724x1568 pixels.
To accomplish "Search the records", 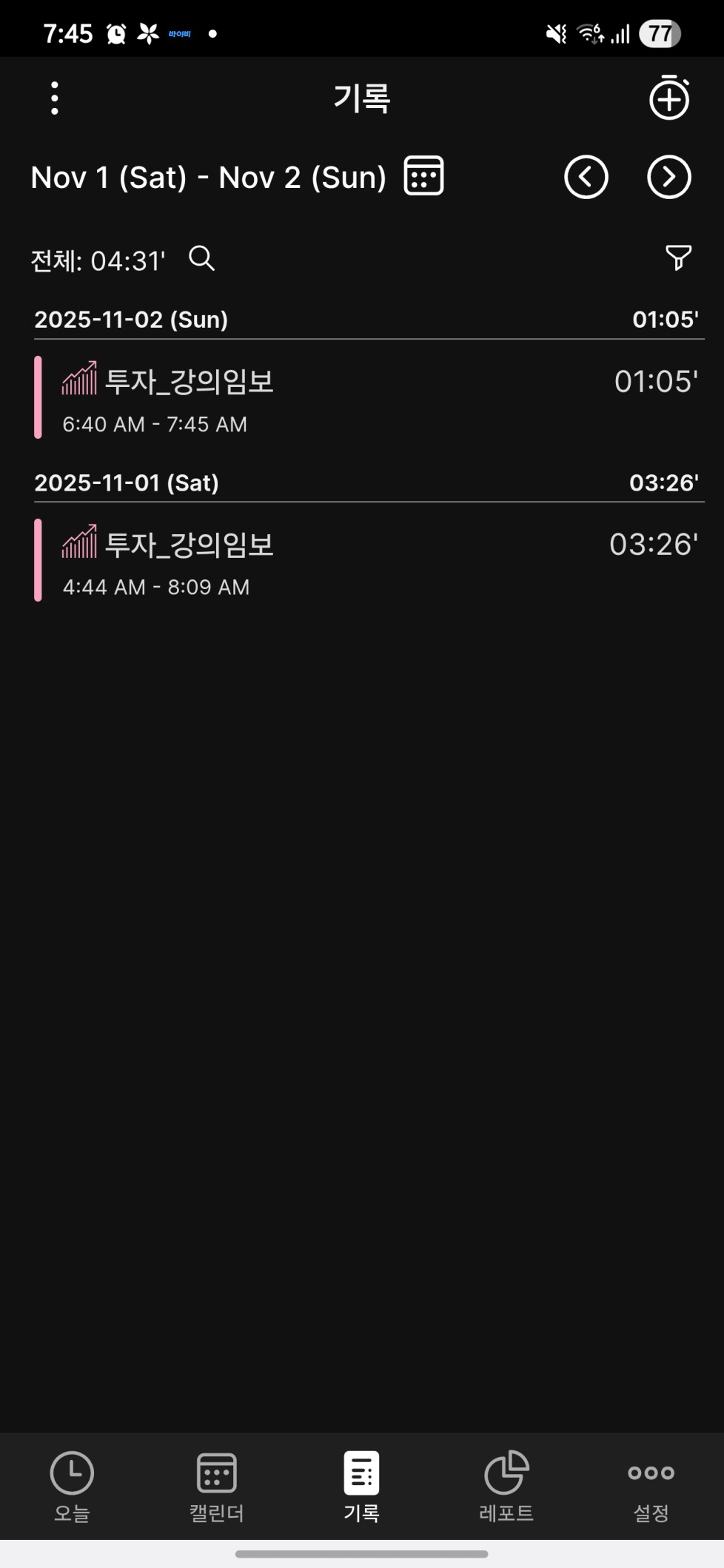I will coord(201,258).
